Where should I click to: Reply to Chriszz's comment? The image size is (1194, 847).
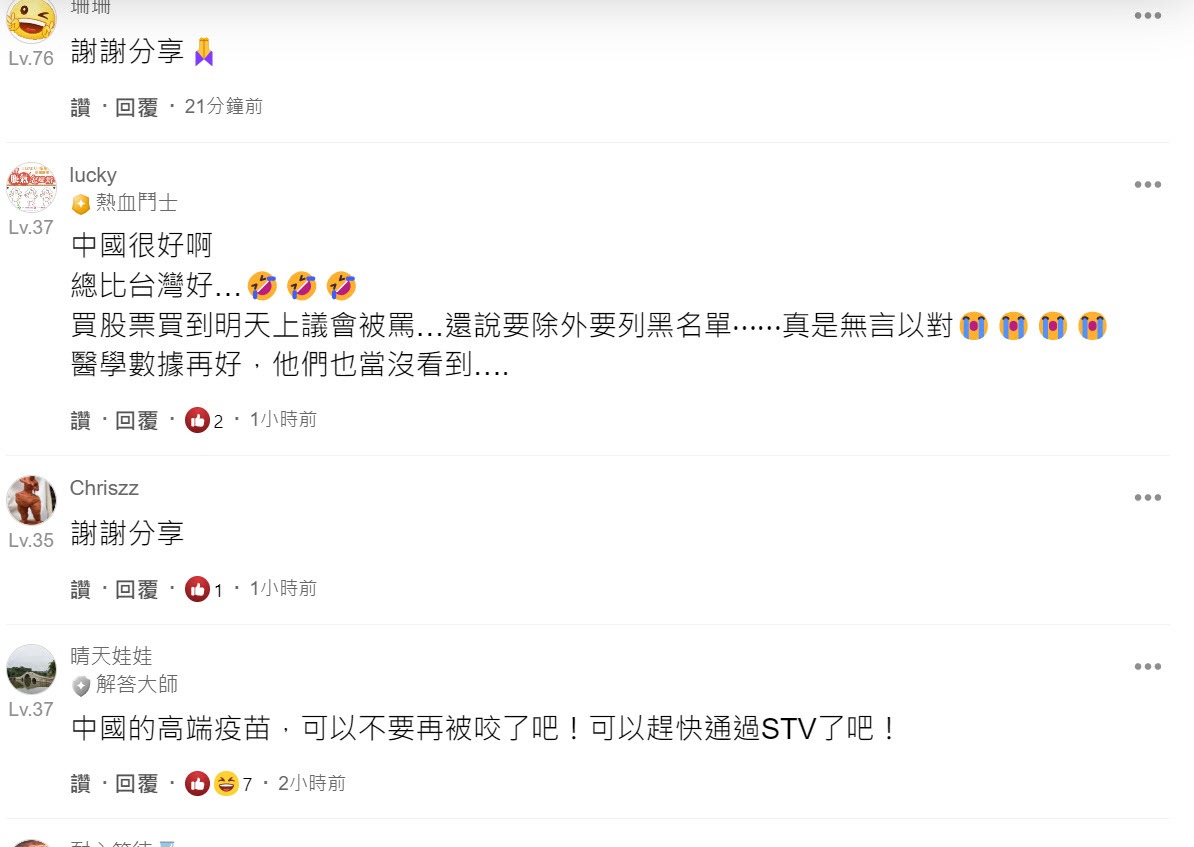(x=137, y=589)
